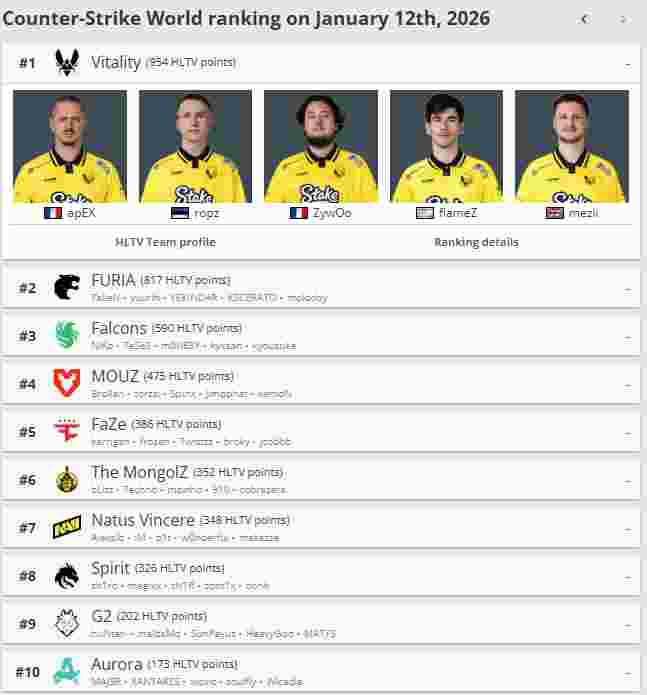This screenshot has height=695, width=647.
Task: Open Vitality's HLTV Team profile
Action: 165,242
